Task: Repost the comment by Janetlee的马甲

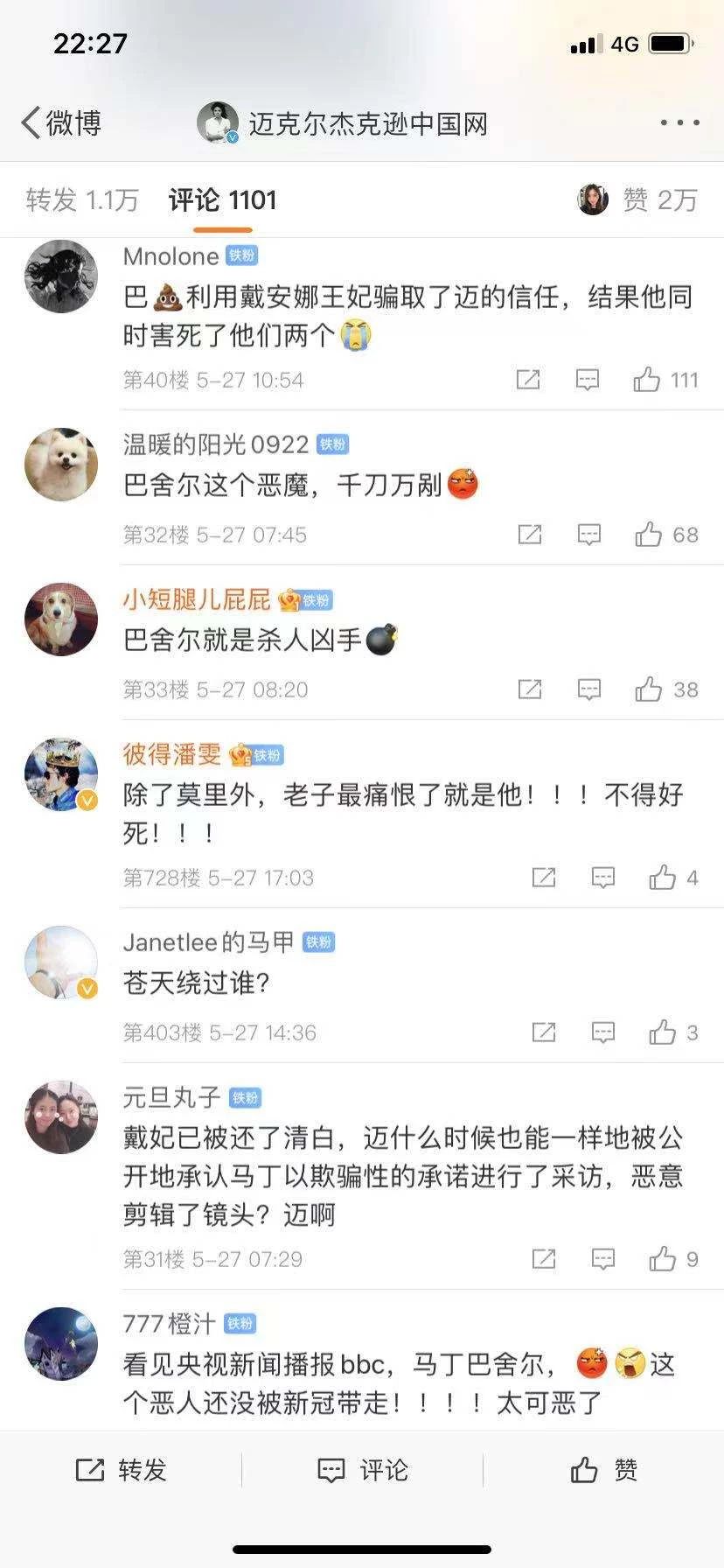Action: point(544,1032)
